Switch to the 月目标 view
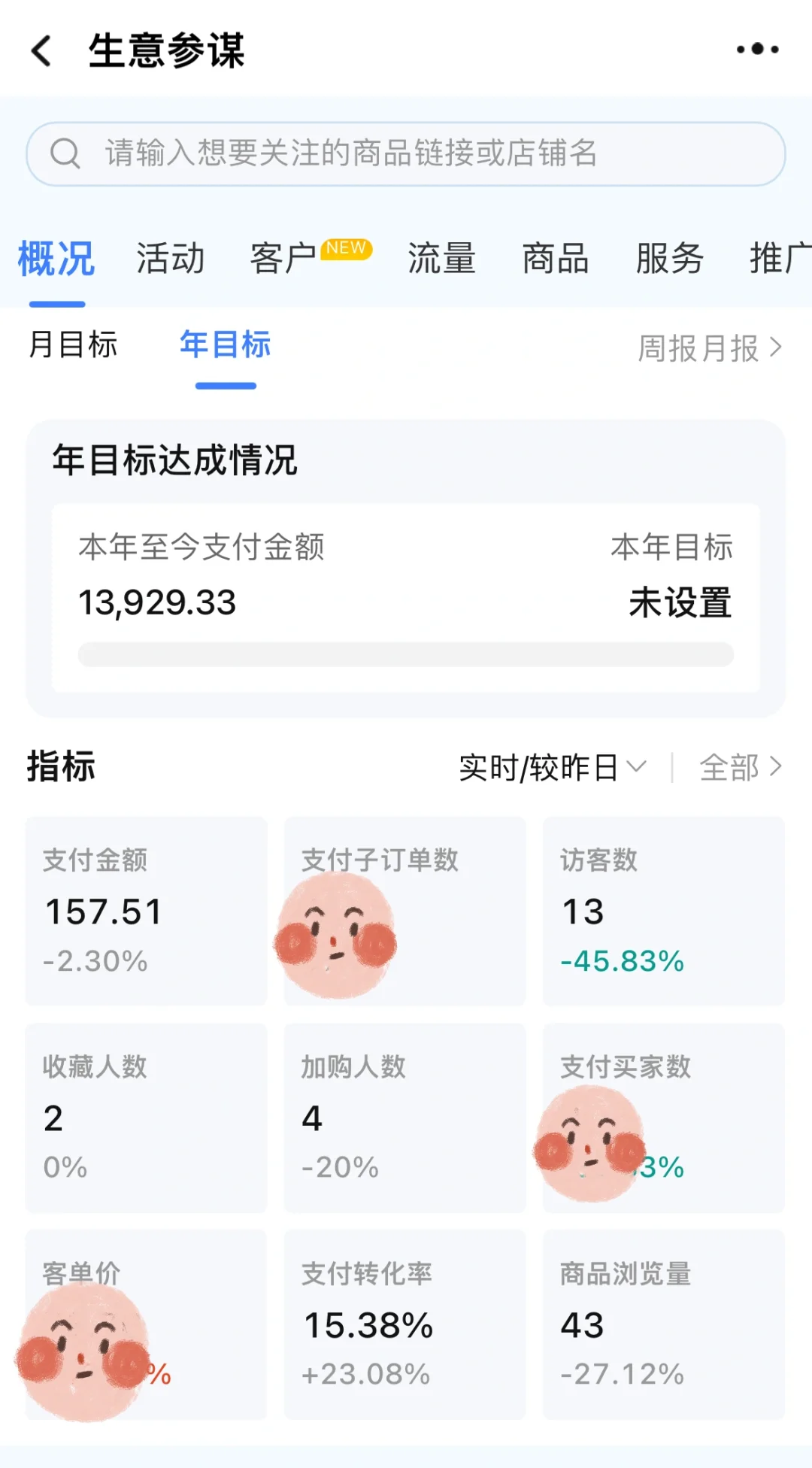 (73, 344)
